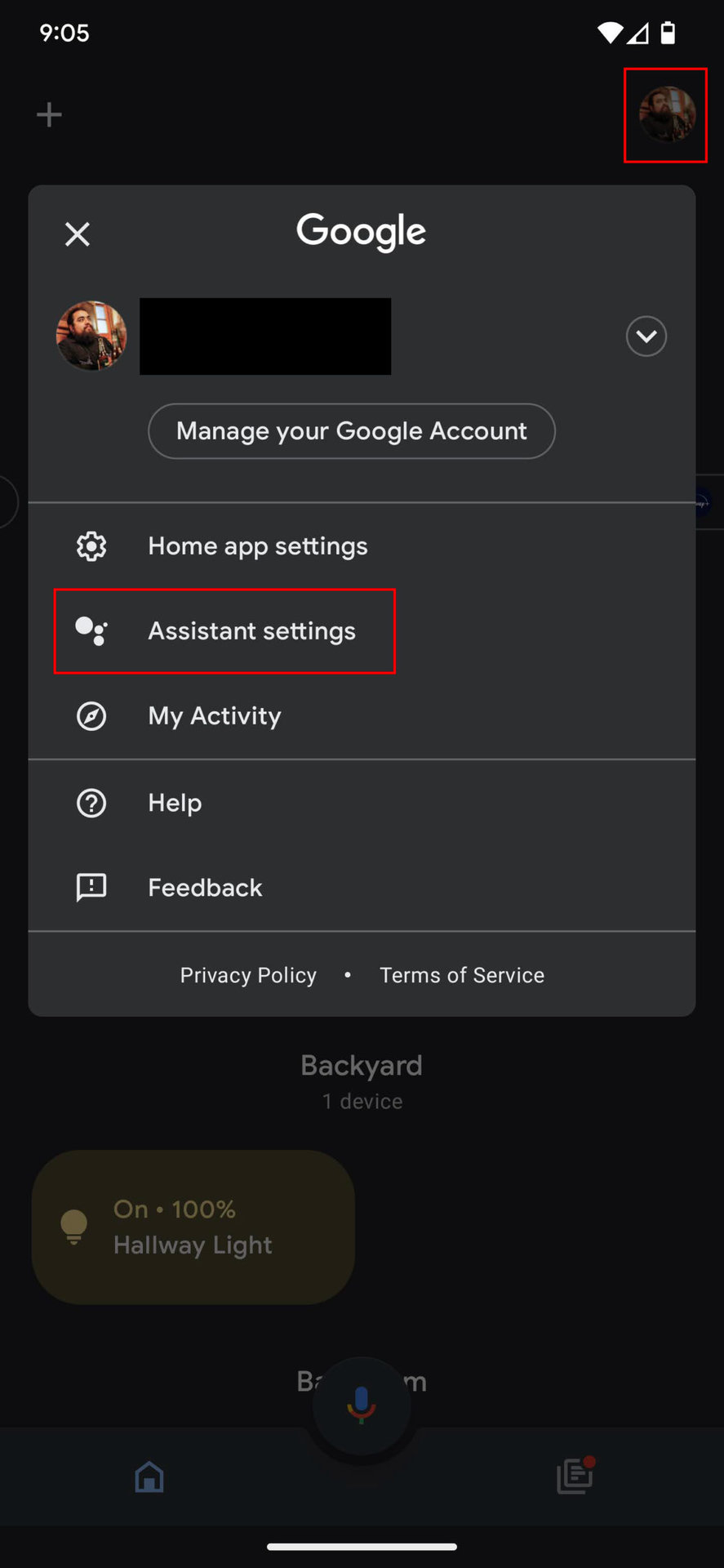Read the Terms of Service
Screen dimensions: 724x1568
461,975
